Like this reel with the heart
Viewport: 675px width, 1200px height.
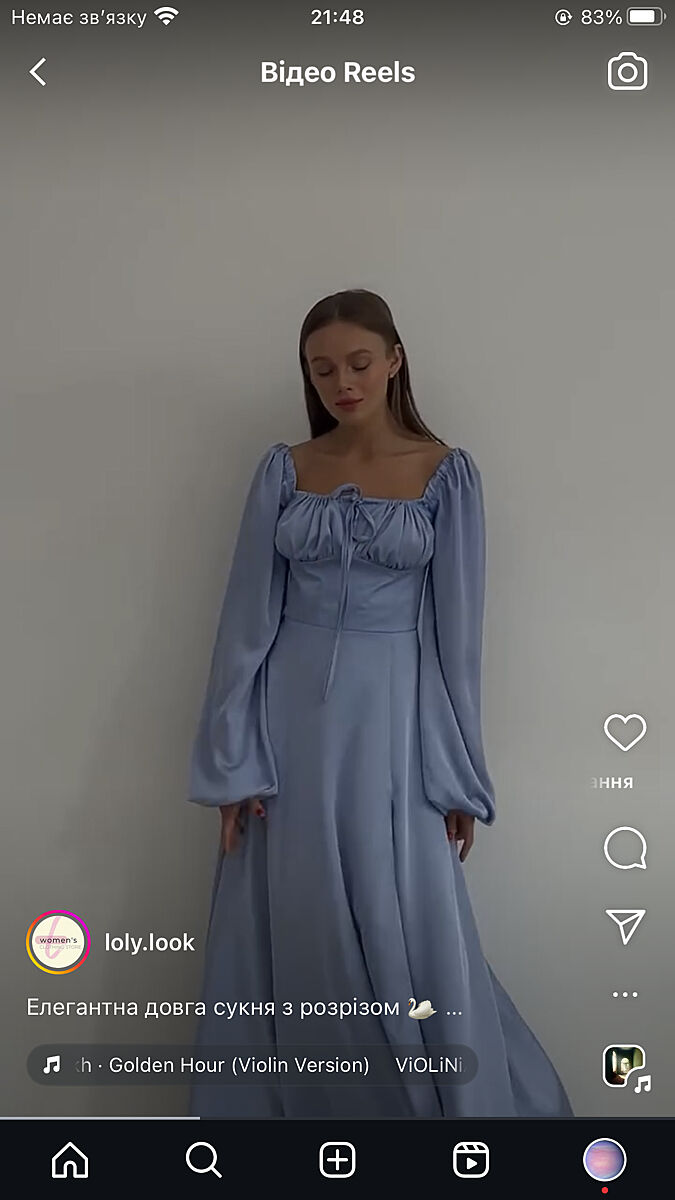[x=625, y=733]
